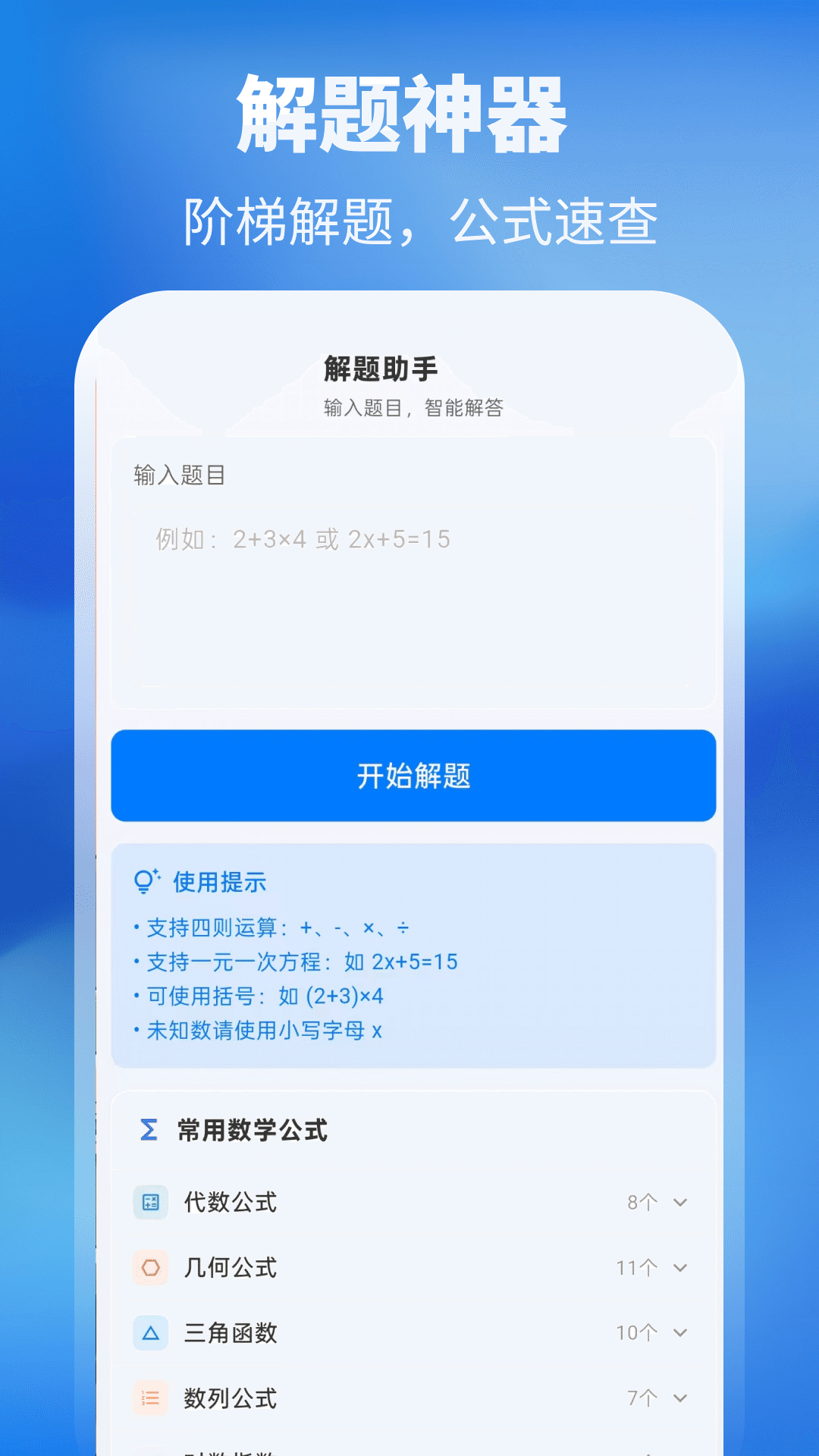
Task: Click the 开始解题 button
Action: [x=413, y=776]
